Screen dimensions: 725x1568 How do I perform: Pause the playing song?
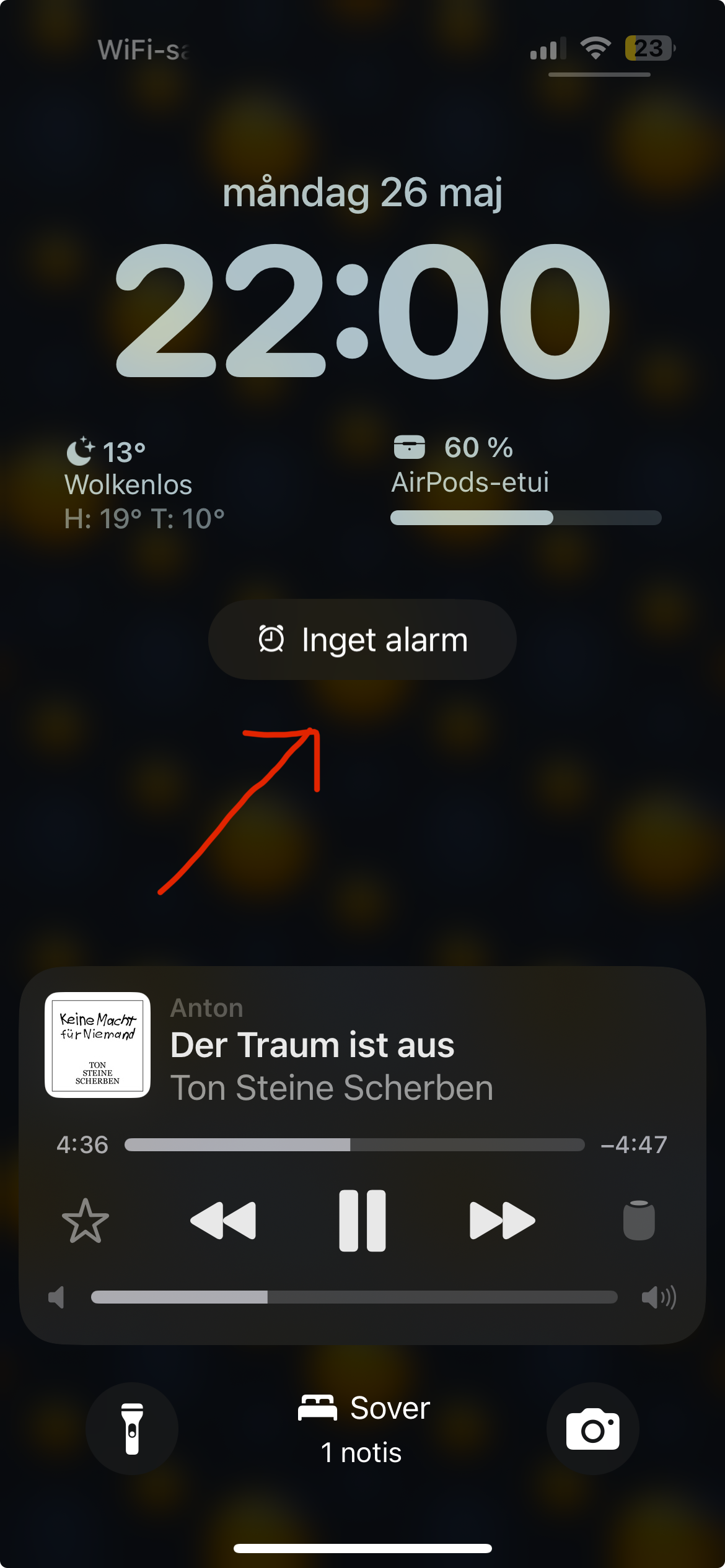[x=362, y=1221]
